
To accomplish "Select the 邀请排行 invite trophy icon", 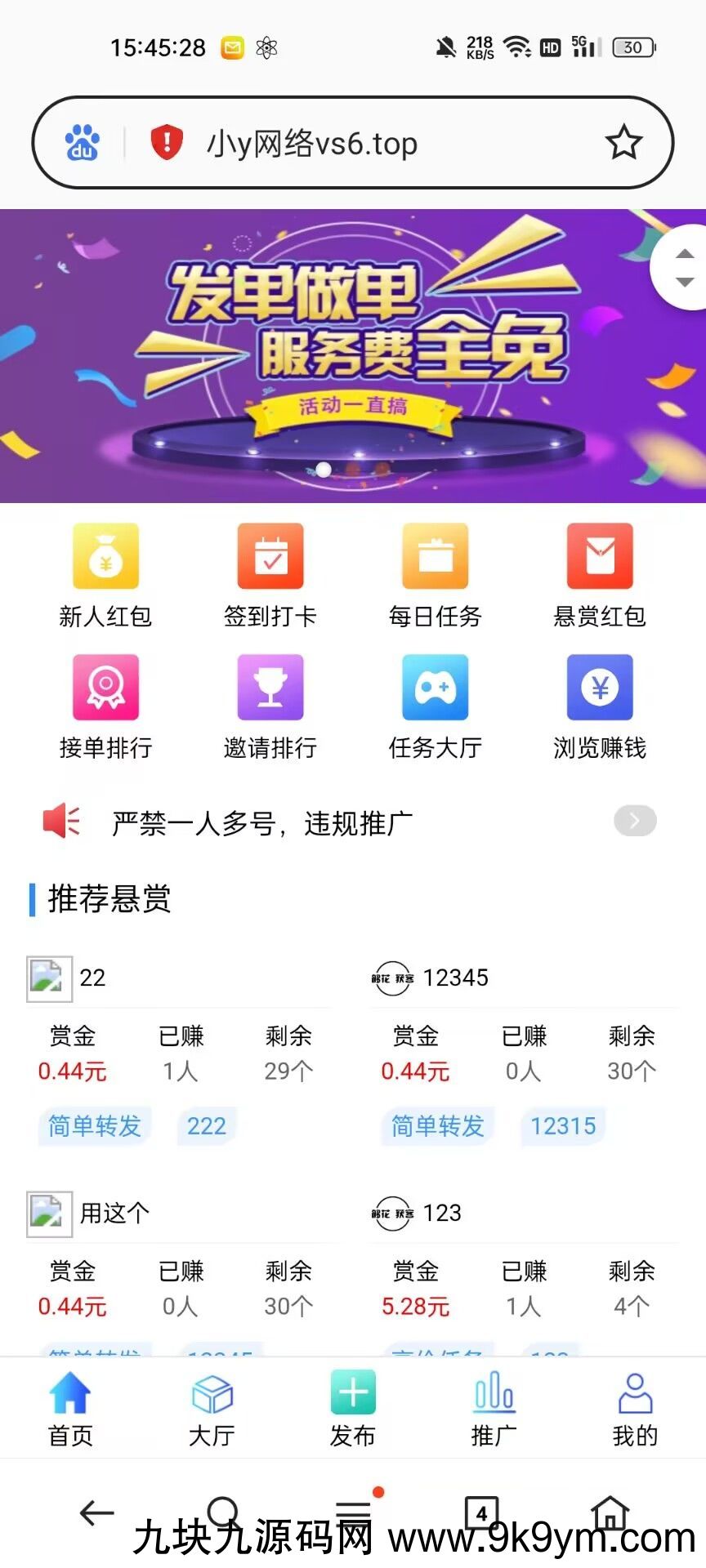I will (x=270, y=687).
